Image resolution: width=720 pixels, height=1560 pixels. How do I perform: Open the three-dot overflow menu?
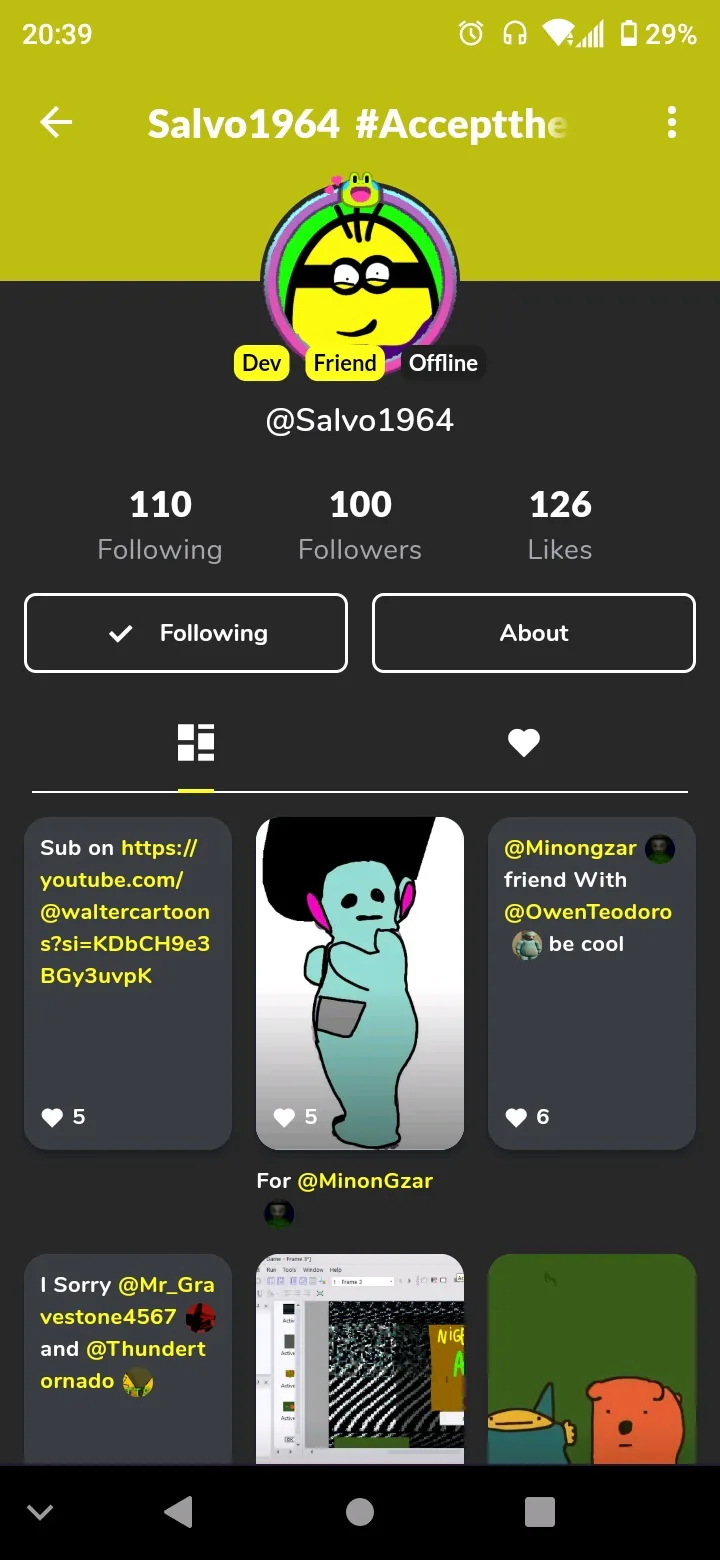(671, 123)
